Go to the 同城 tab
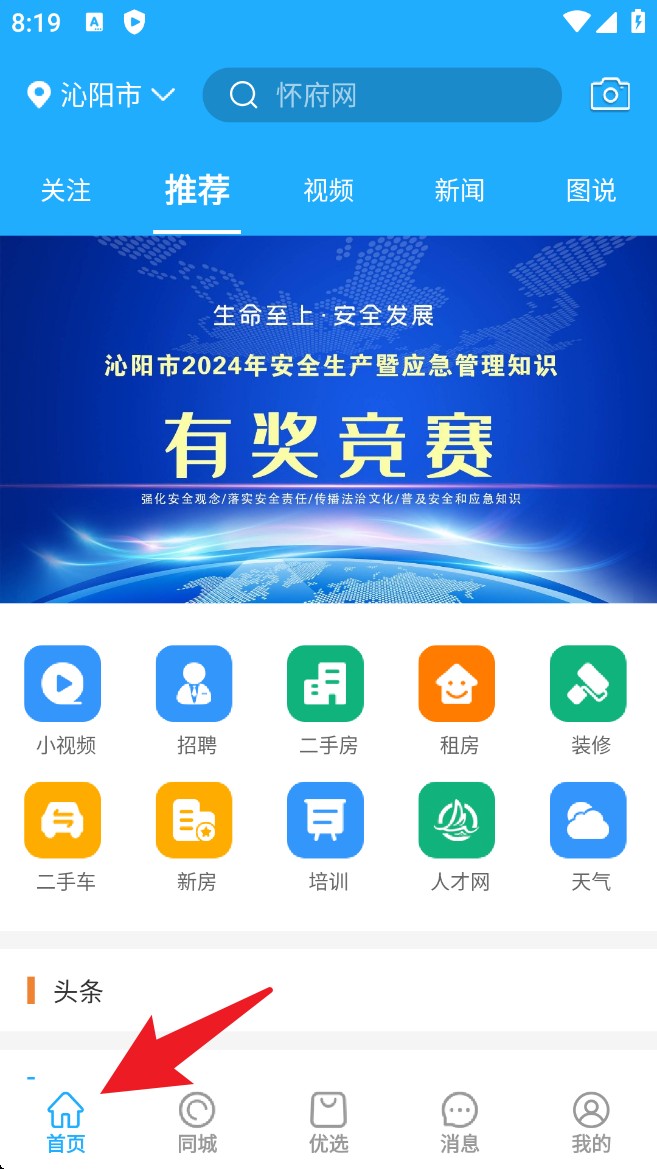Image resolution: width=657 pixels, height=1169 pixels. (x=197, y=1122)
